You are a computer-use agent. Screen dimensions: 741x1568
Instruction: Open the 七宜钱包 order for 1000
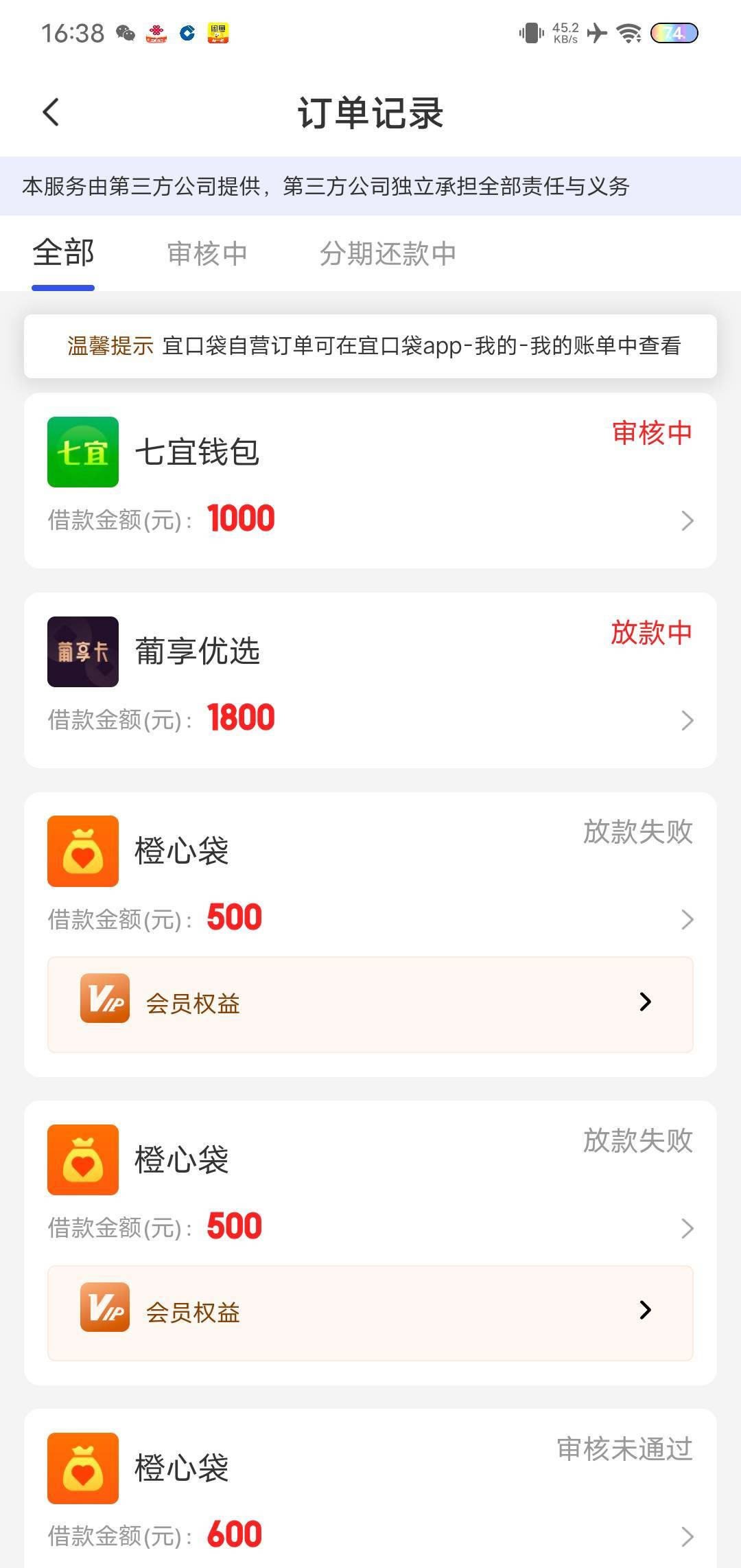pyautogui.click(x=370, y=481)
